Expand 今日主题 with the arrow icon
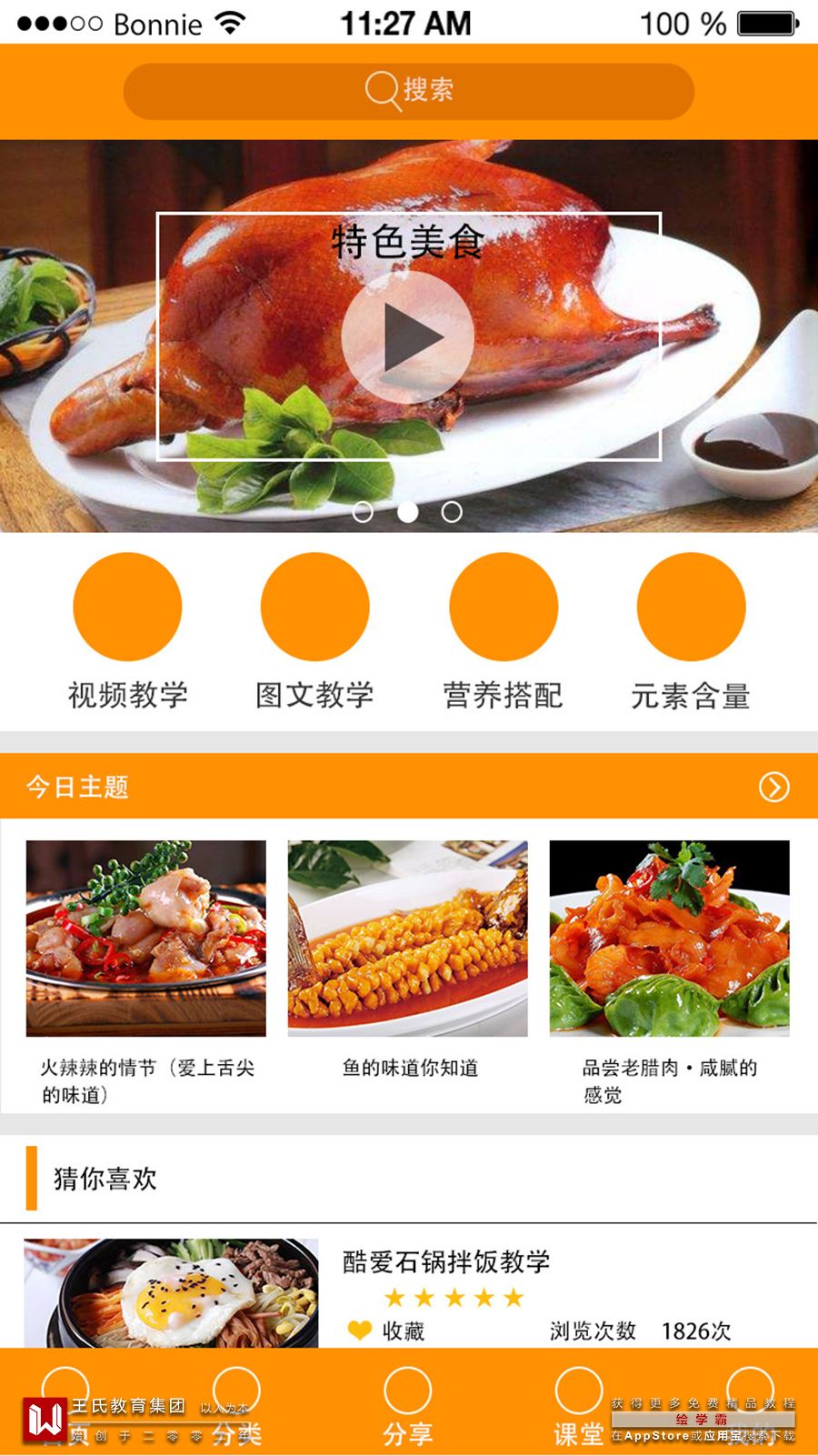This screenshot has width=818, height=1456. click(x=773, y=787)
